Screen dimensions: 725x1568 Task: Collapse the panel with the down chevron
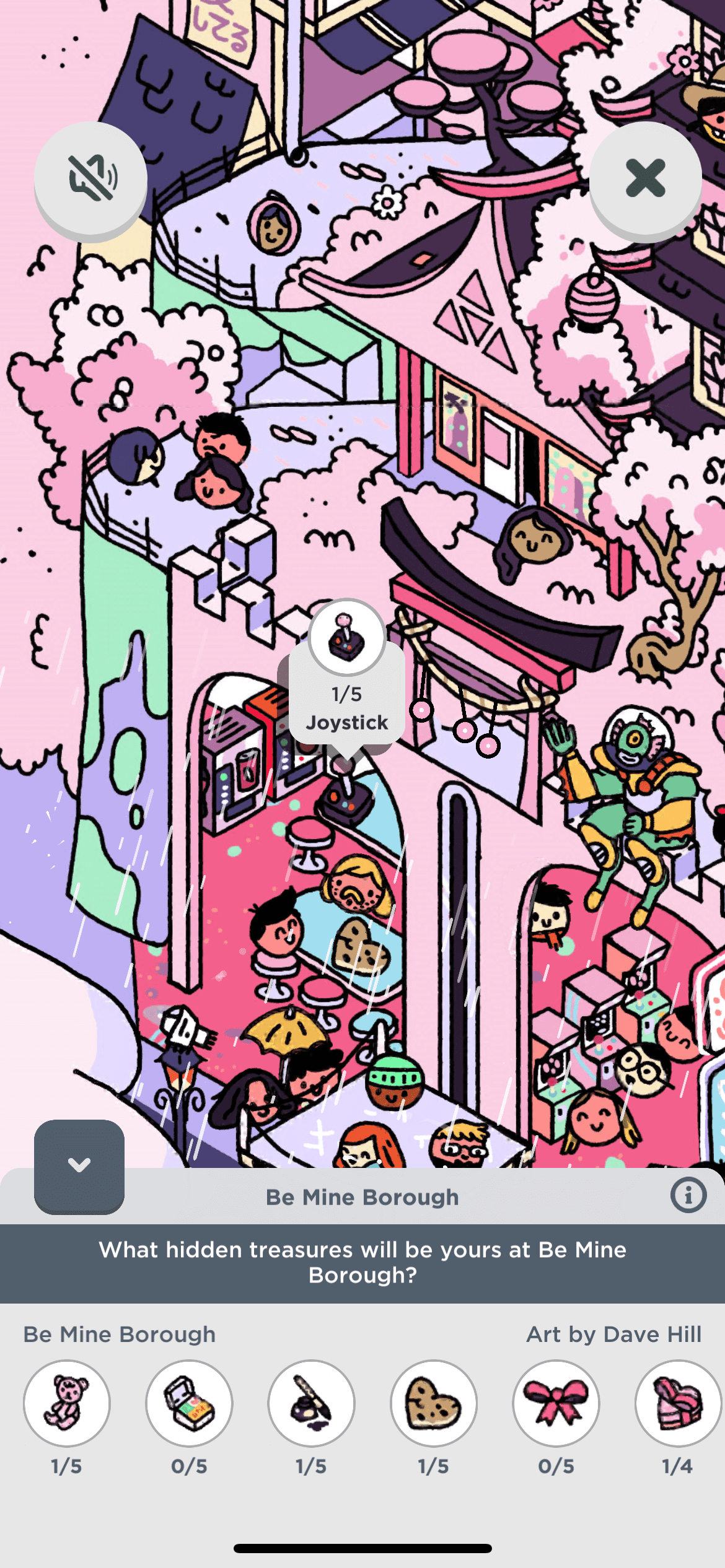pos(79,1165)
